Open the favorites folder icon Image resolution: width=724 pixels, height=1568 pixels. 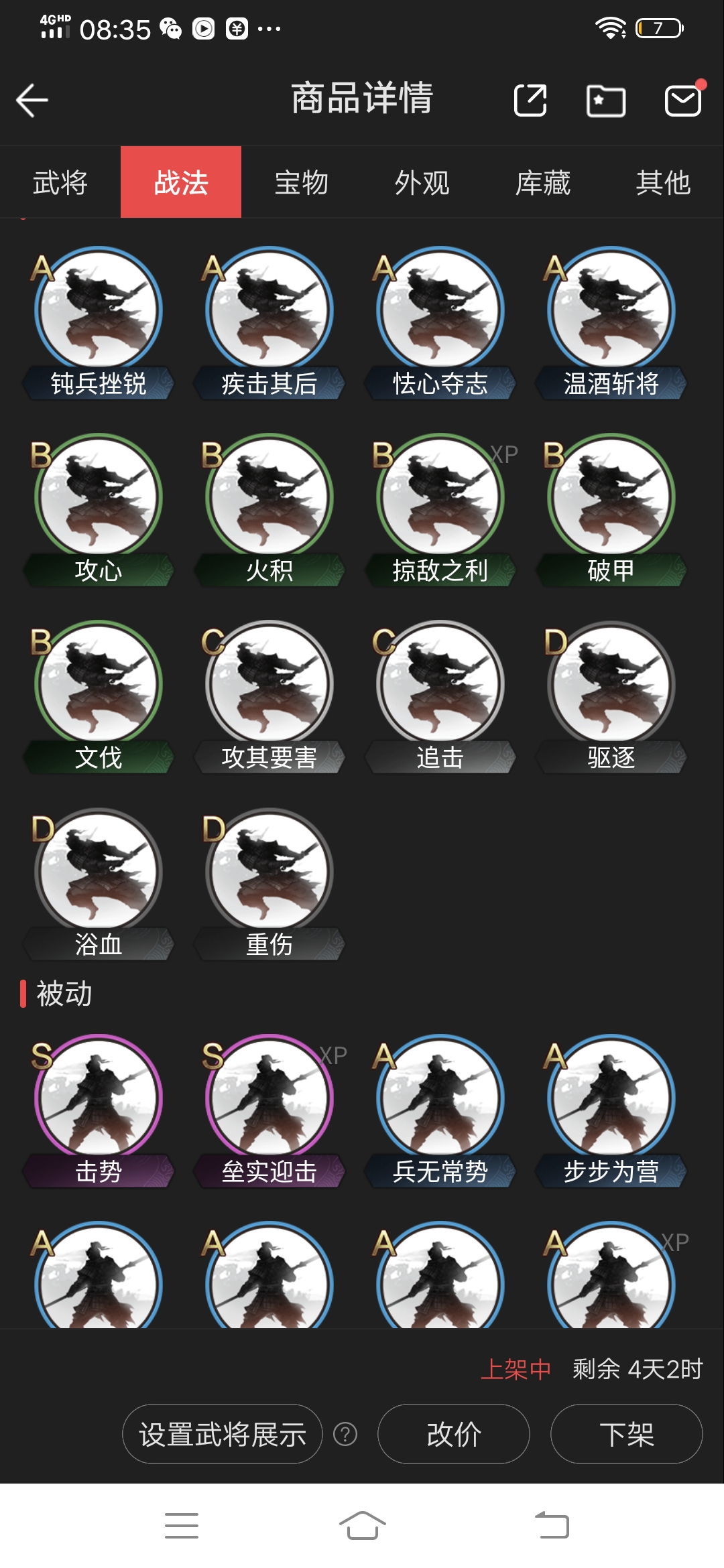point(606,101)
